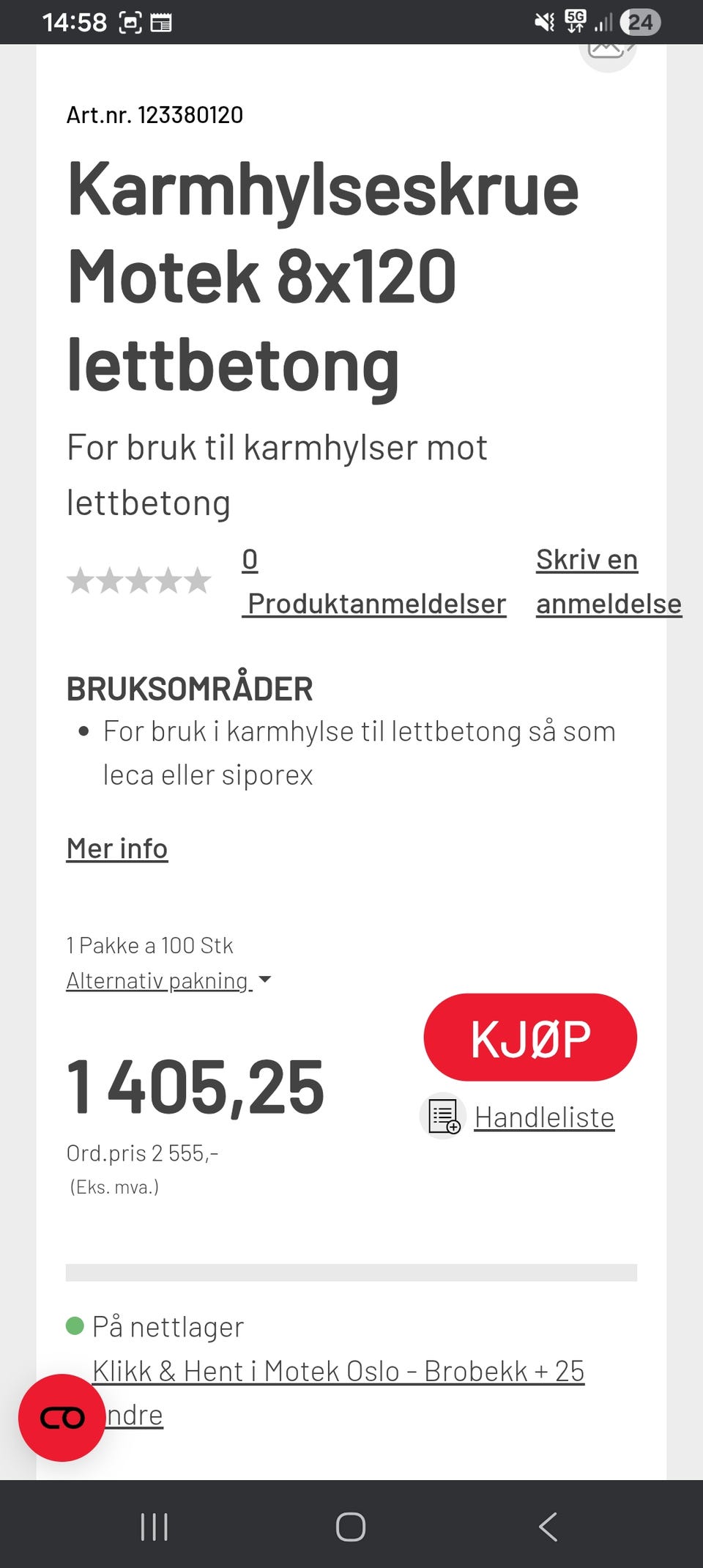Tap the red KJØP buy button

pos(530,1037)
